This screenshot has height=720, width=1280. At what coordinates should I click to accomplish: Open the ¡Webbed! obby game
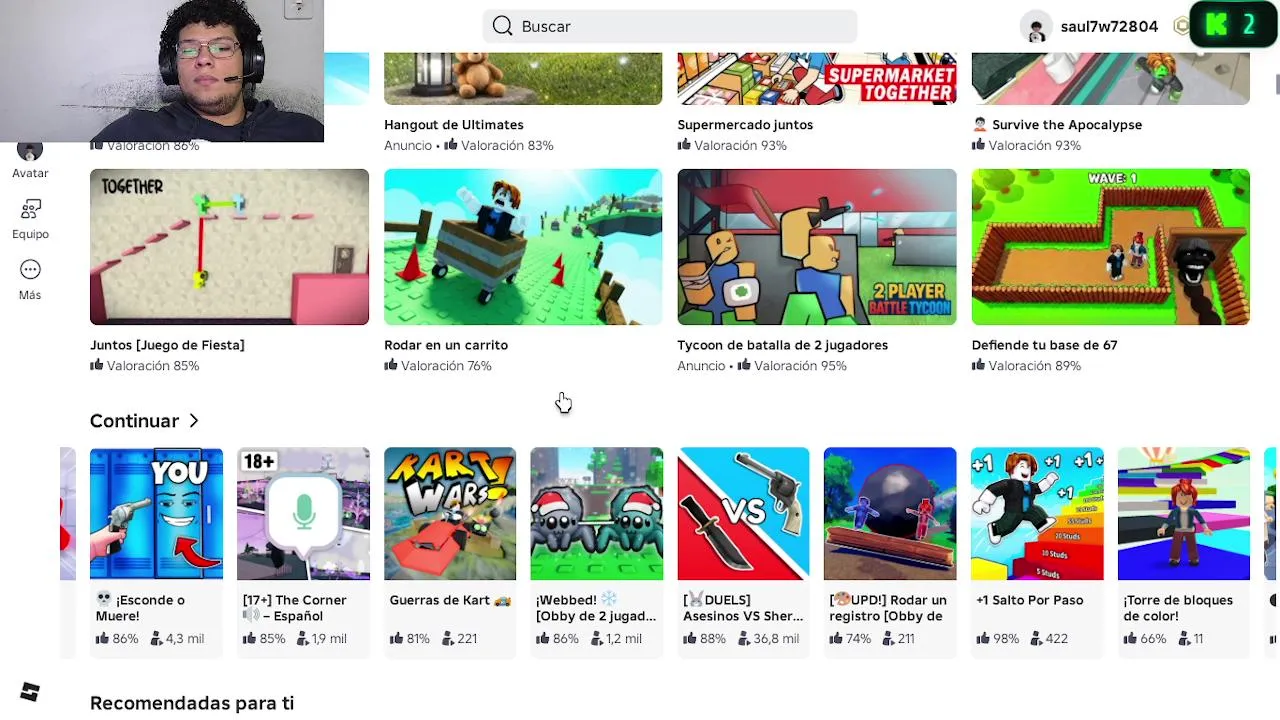[596, 513]
